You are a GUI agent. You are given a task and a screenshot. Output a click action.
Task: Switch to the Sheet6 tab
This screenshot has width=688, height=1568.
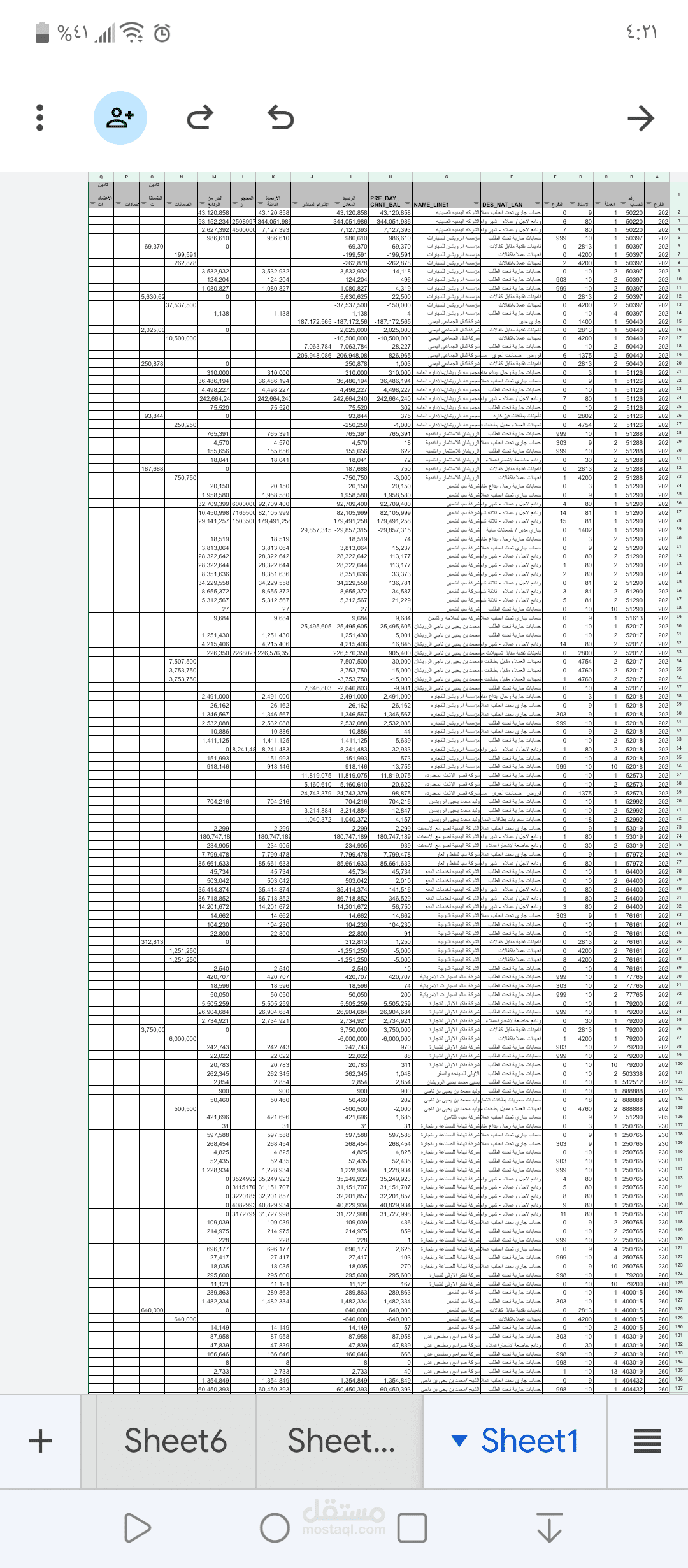[176, 1441]
